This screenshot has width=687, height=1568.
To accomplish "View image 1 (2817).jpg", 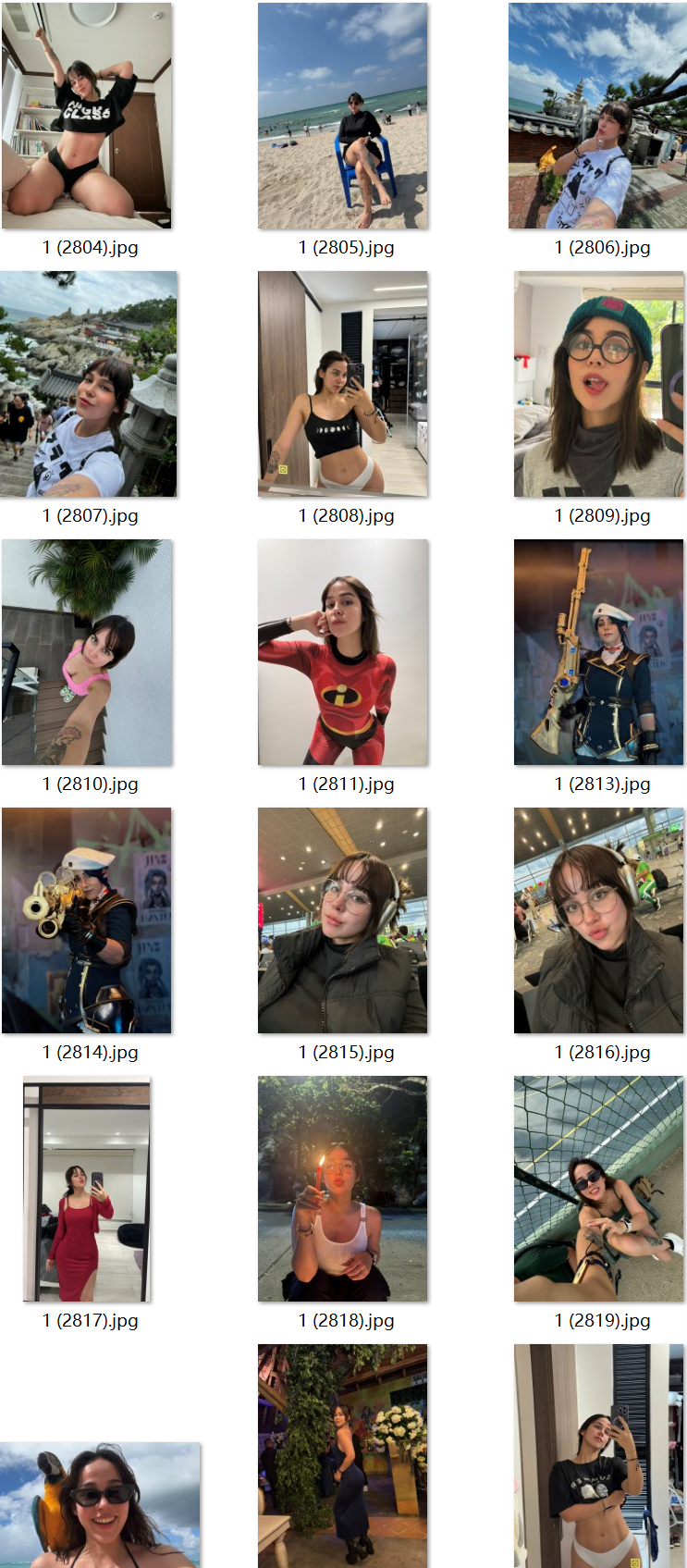I will pyautogui.click(x=87, y=1189).
